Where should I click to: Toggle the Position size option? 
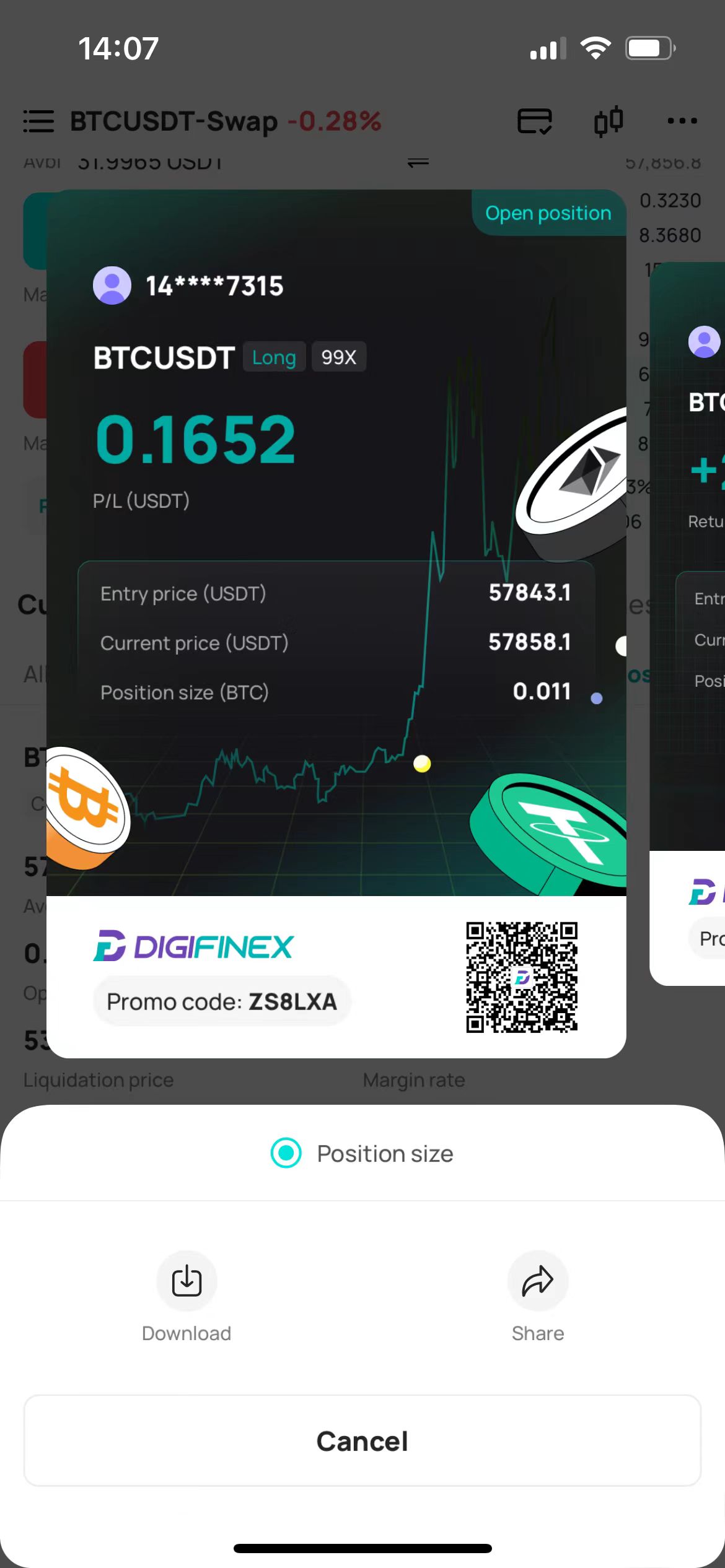pos(286,1153)
